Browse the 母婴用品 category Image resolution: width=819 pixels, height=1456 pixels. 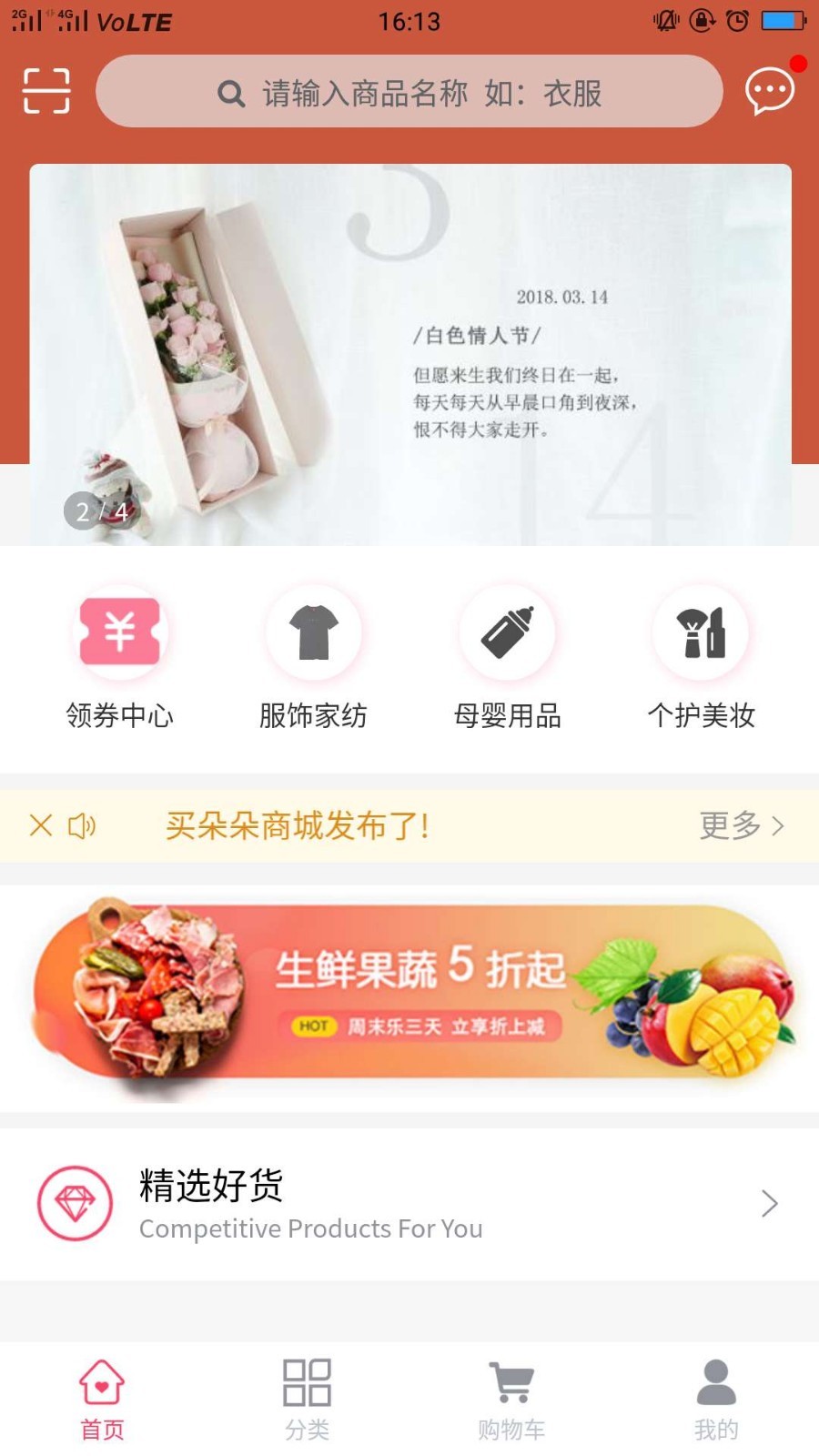coord(507,657)
